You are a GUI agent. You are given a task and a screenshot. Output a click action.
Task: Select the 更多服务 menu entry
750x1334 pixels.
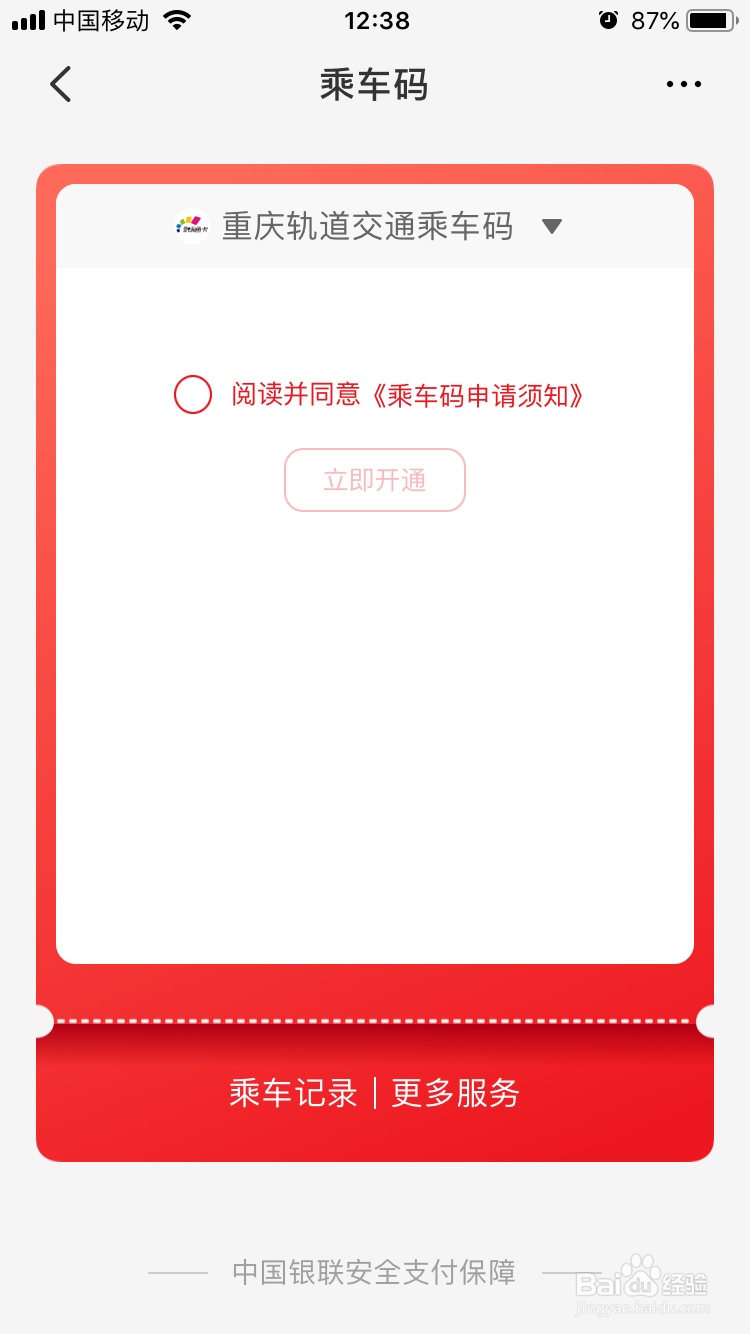(455, 1093)
